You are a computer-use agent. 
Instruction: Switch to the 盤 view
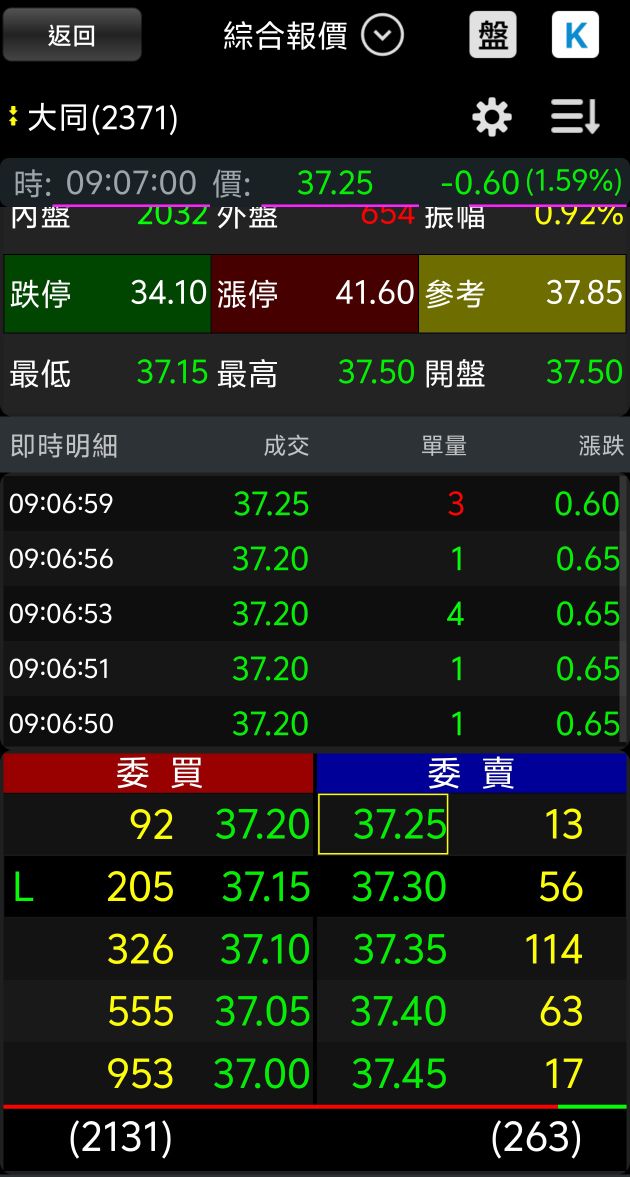pyautogui.click(x=493, y=35)
